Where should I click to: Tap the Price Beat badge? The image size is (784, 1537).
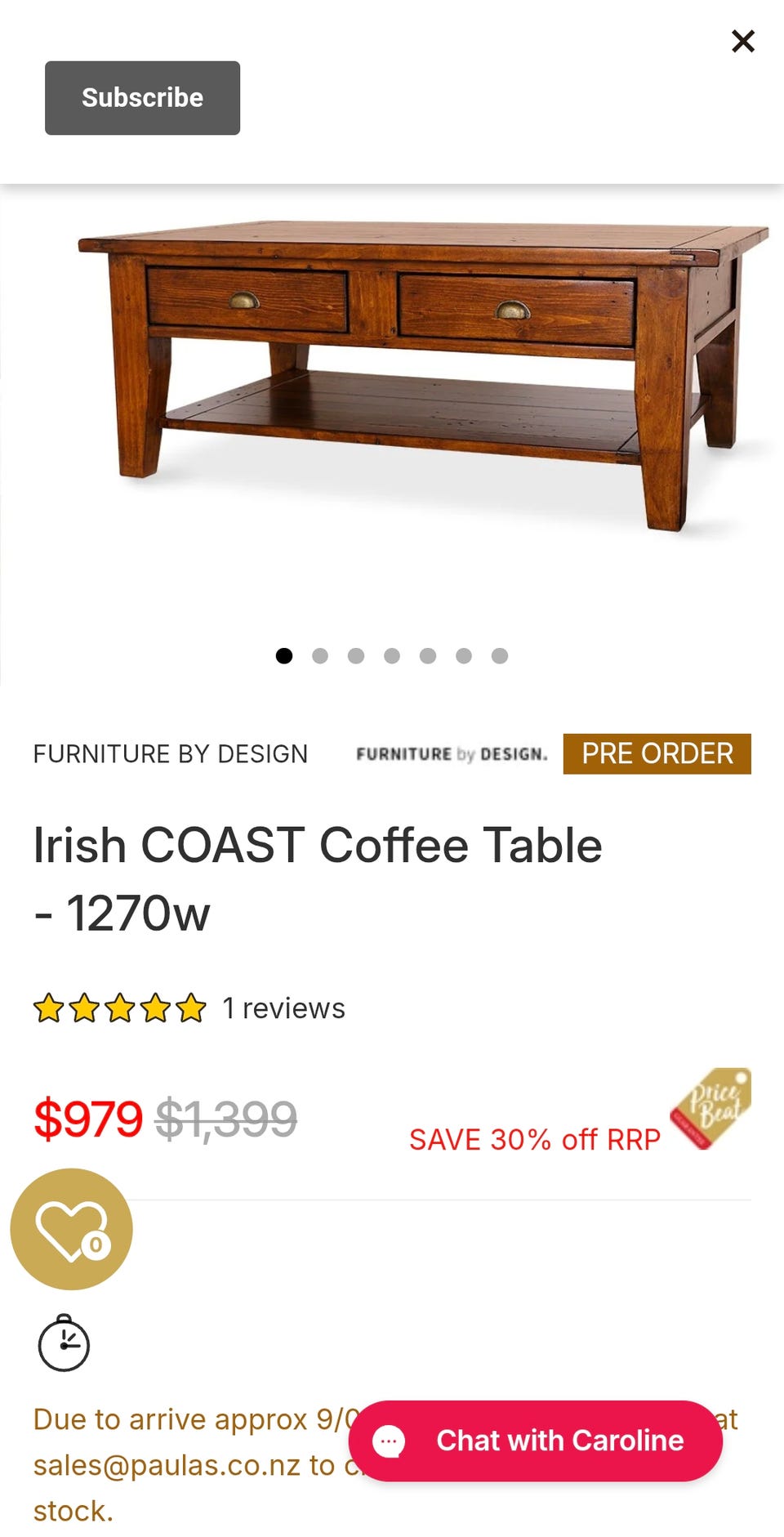pyautogui.click(x=712, y=1107)
